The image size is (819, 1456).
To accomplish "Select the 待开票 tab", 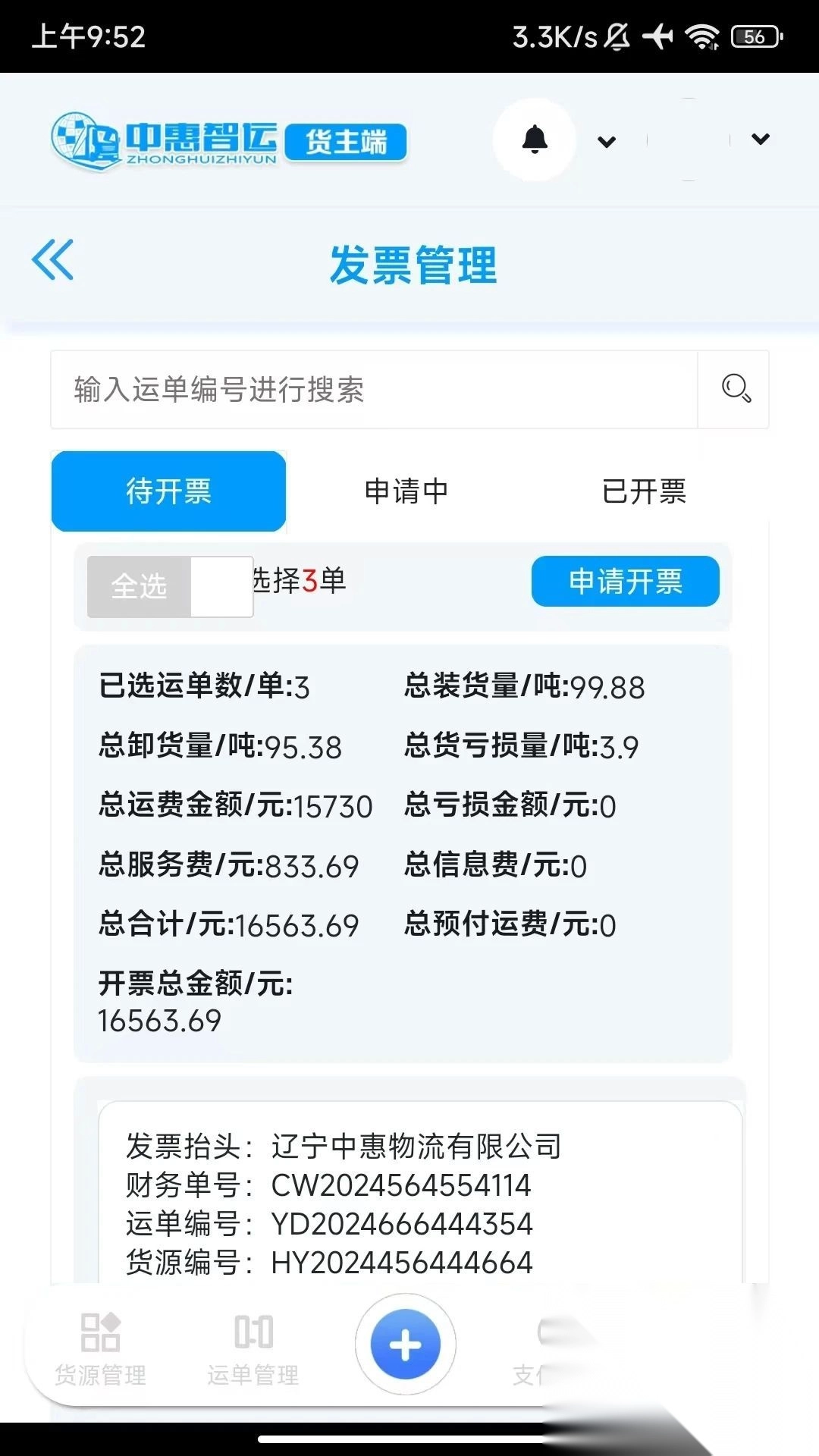I will 168,491.
